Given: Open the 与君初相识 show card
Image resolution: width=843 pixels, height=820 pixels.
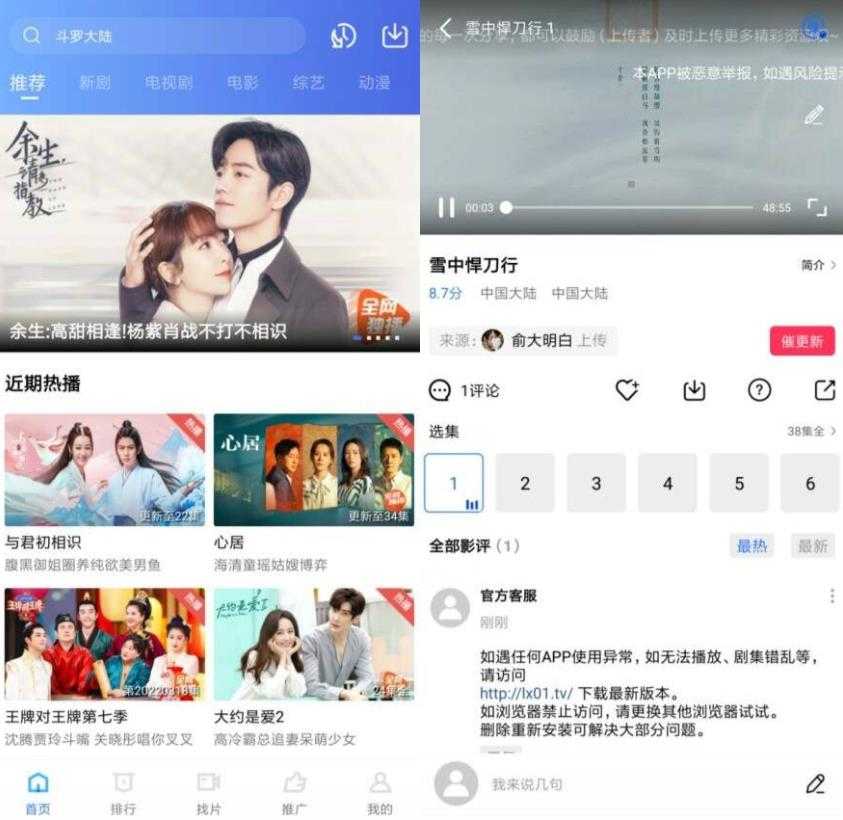Looking at the screenshot, I should point(105,470).
